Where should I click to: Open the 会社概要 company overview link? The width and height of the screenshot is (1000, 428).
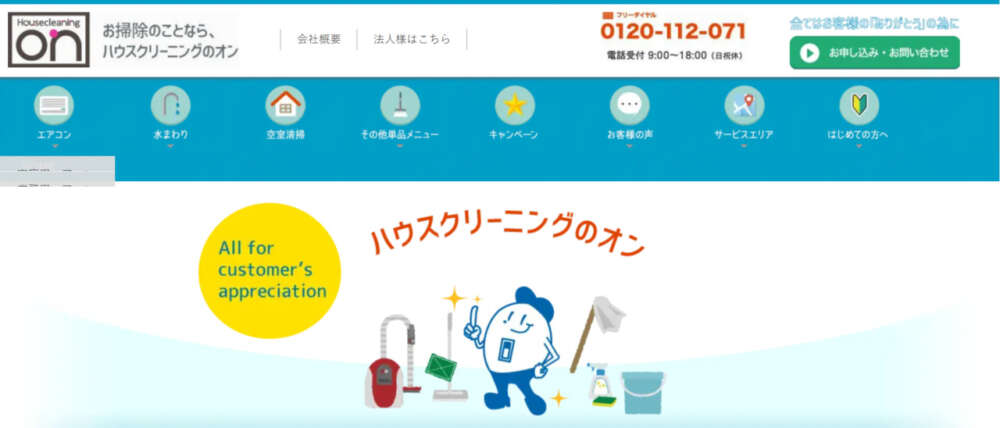pos(319,40)
